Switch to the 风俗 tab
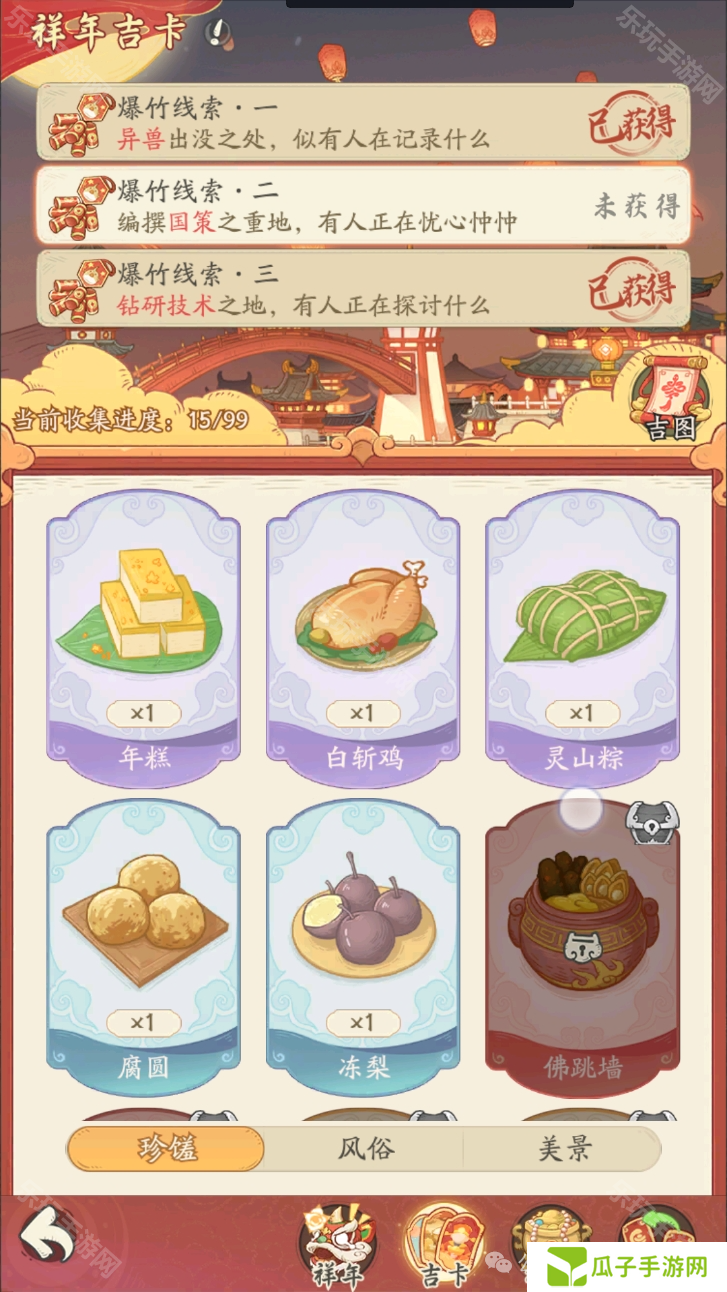Image resolution: width=727 pixels, height=1292 pixels. click(x=364, y=1149)
